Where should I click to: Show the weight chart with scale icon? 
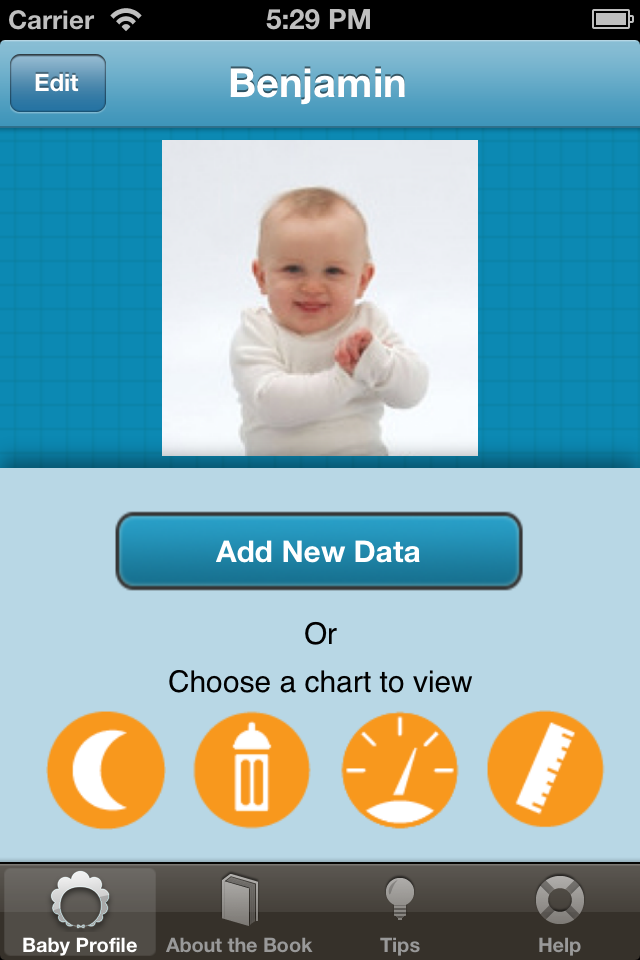[399, 770]
